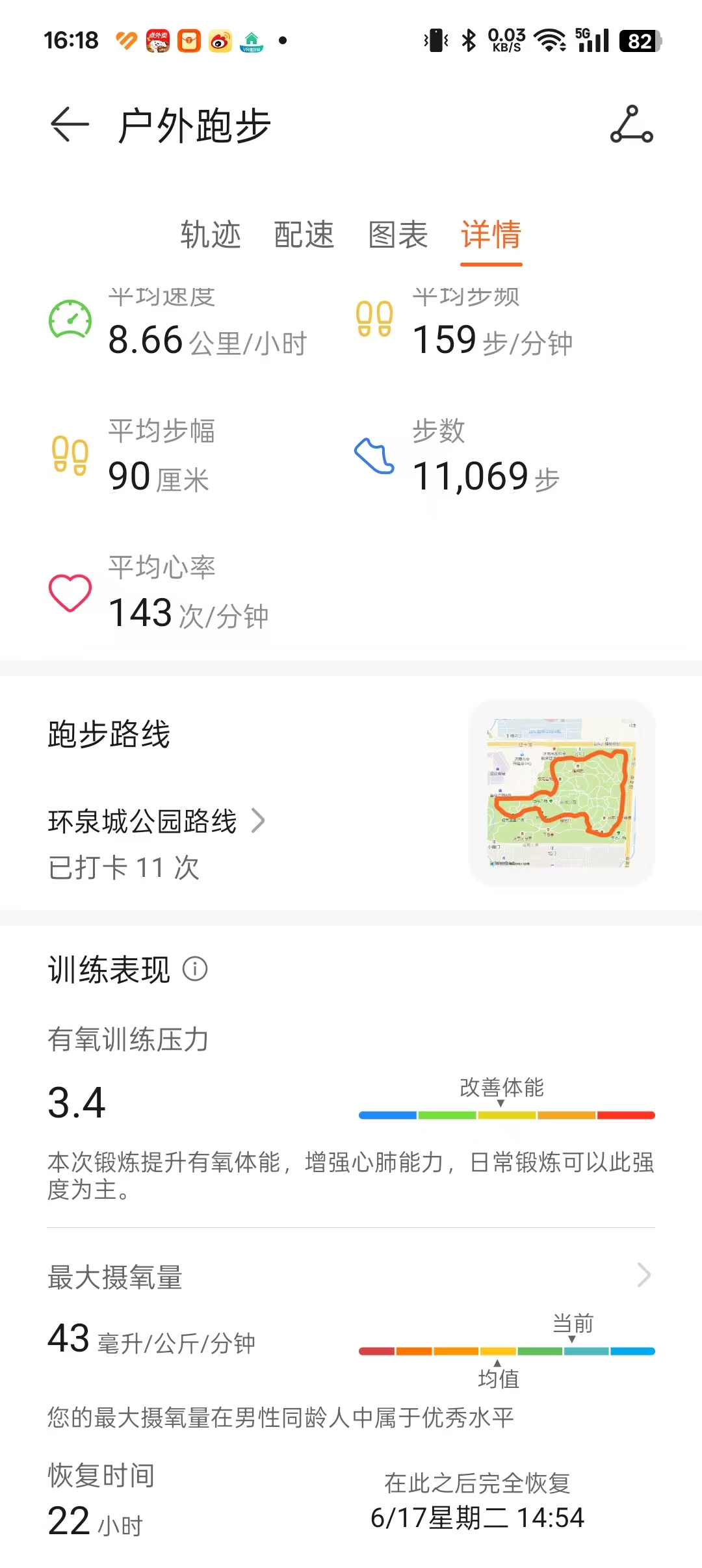Open 最大摄氧量 details
702x1568 pixels.
click(643, 1275)
